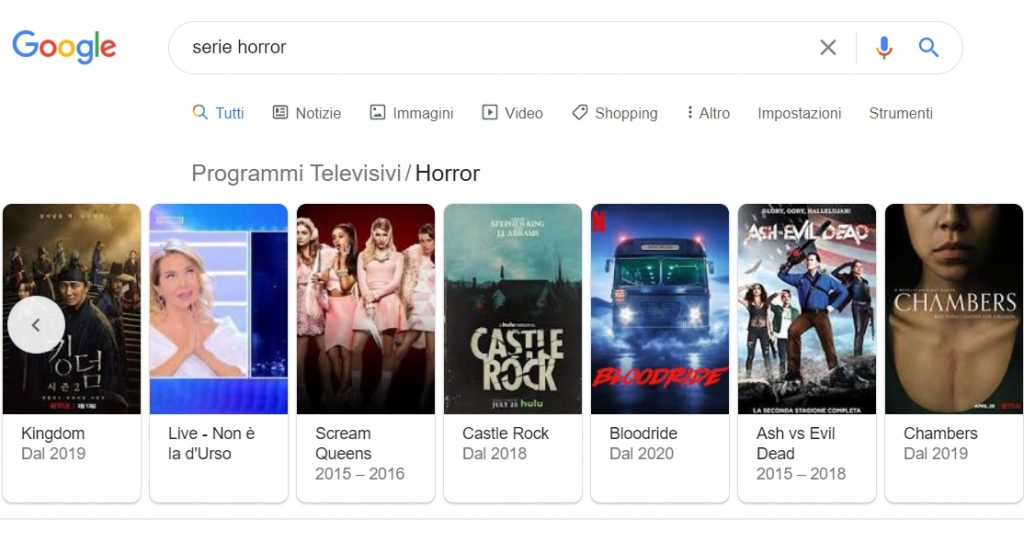Switch to the Shopping tab
The image size is (1024, 541).
[x=614, y=113]
